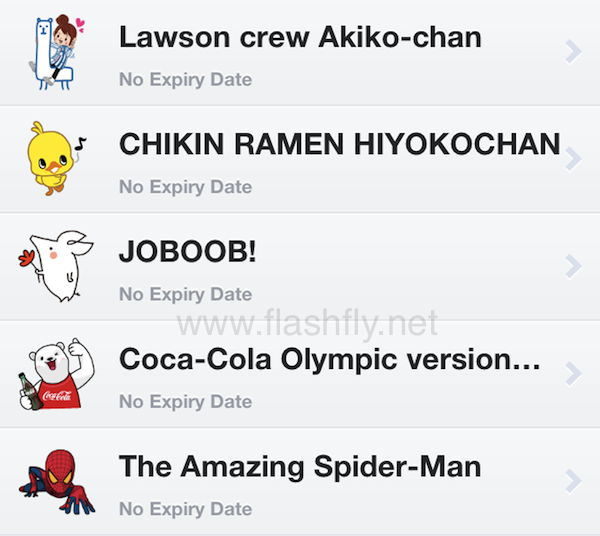This screenshot has width=600, height=536.
Task: Open the Lawson crew Akiko-chan sticker pack
Action: [300, 52]
